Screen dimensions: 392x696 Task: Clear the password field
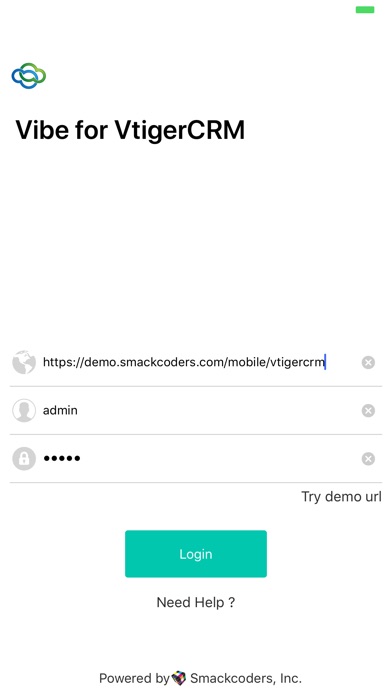pyautogui.click(x=368, y=459)
